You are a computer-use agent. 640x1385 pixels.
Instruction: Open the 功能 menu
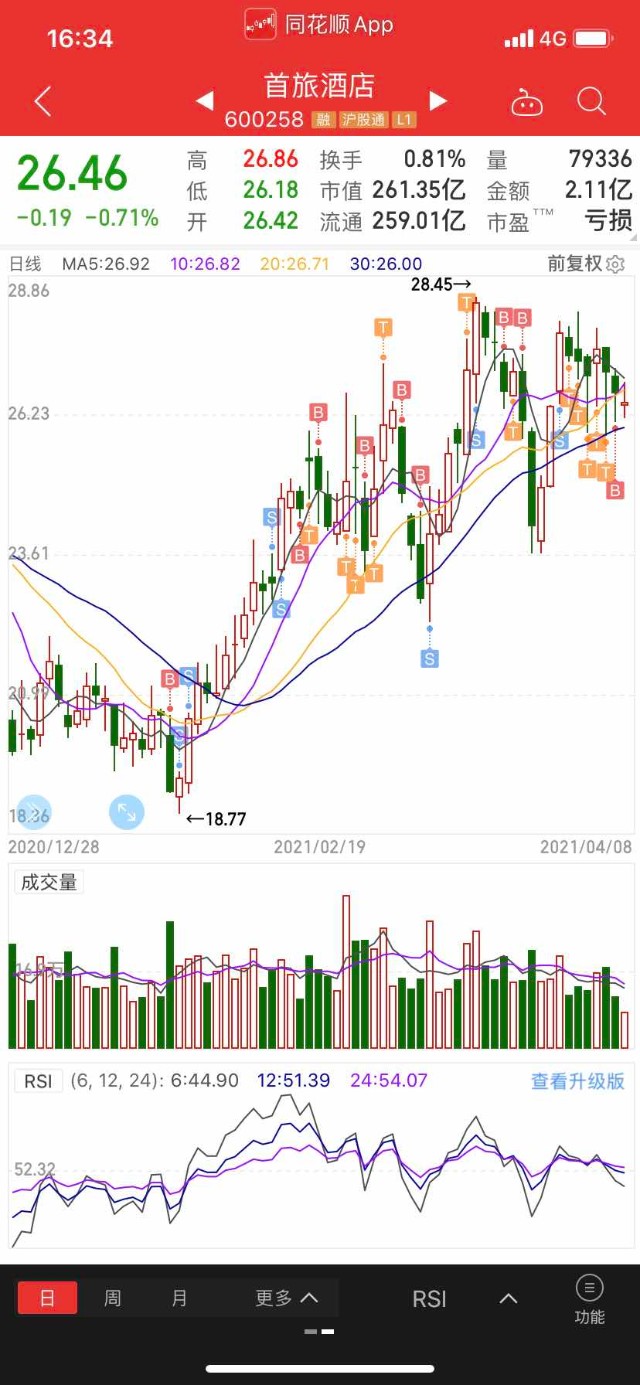[589, 1299]
